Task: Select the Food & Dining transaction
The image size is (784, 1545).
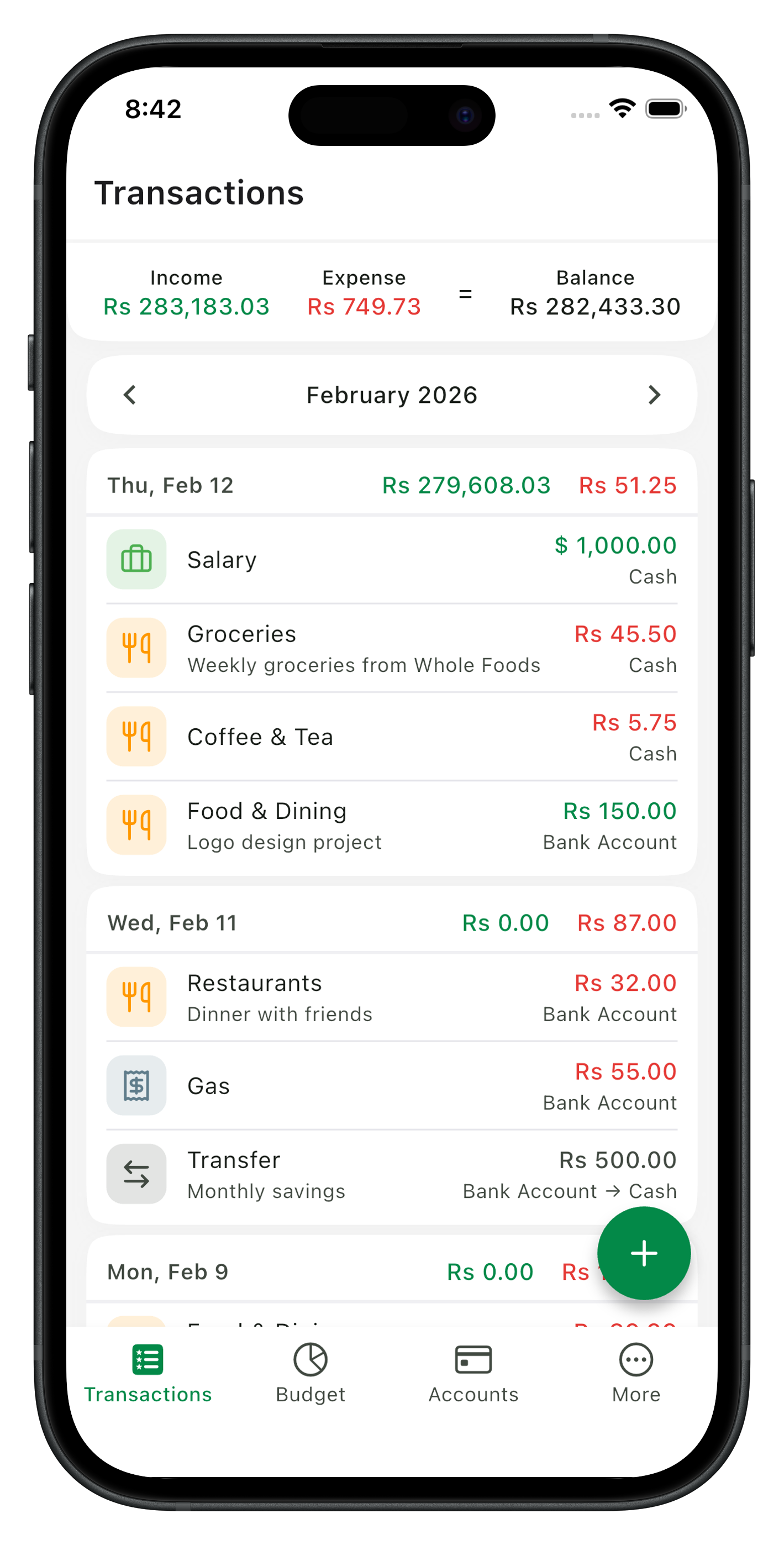Action: click(x=392, y=824)
